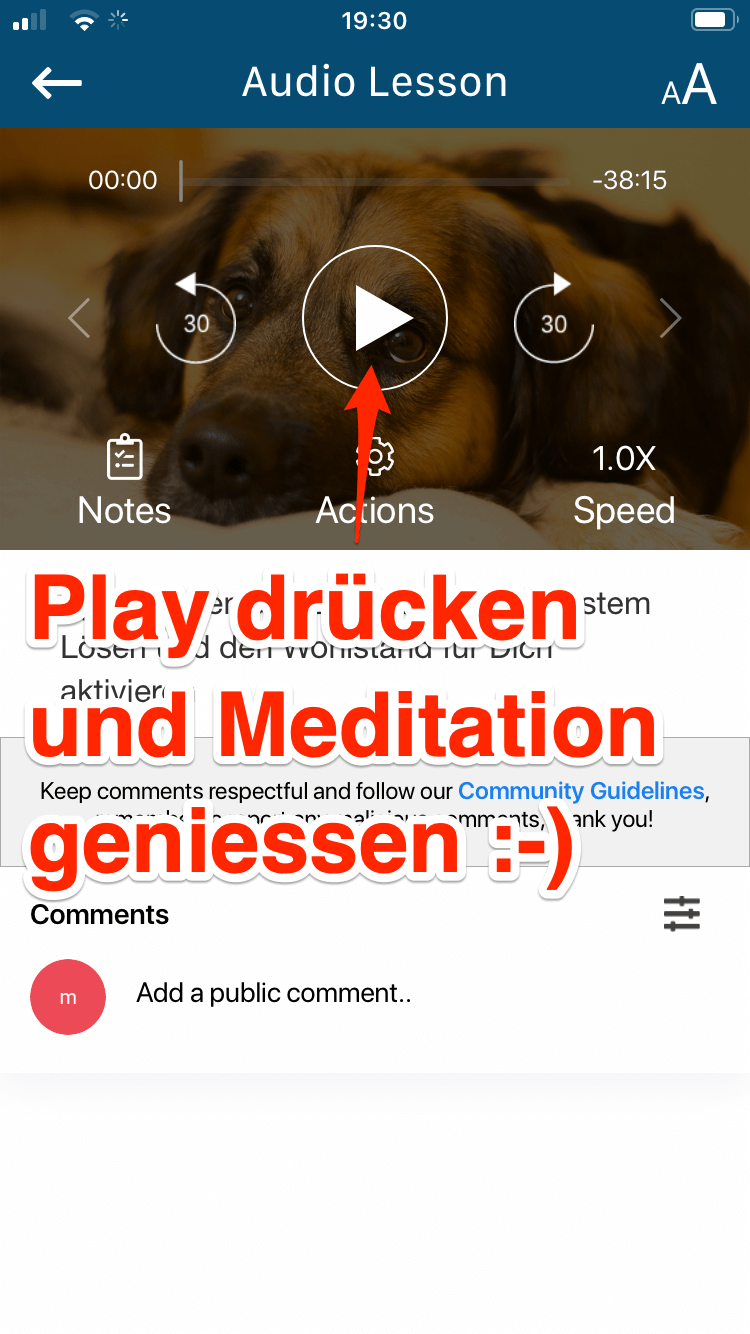Start playing the audio lesson
Image resolution: width=750 pixels, height=1334 pixels.
(375, 318)
